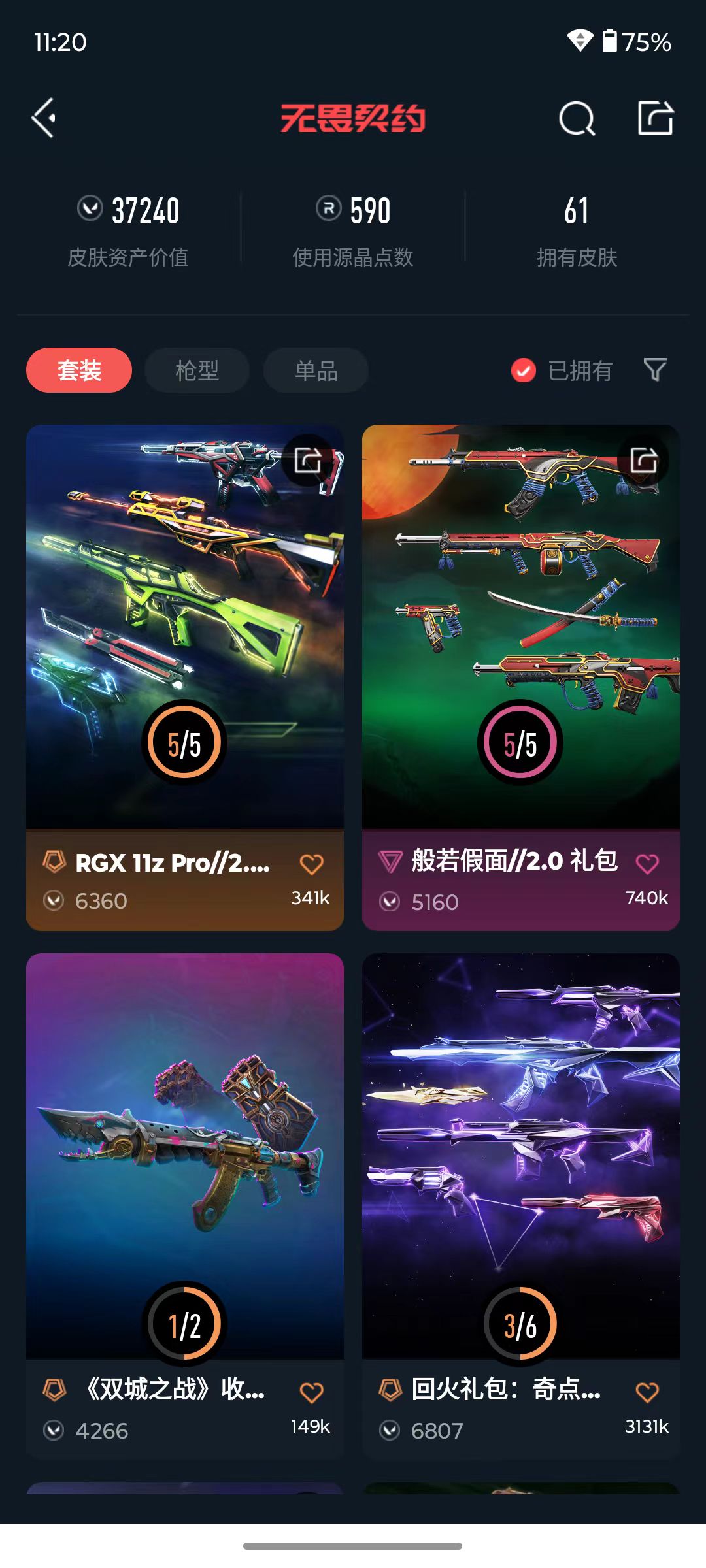Open the 般若假面//2.0 礼包 card
The width and height of the screenshot is (706, 1568).
pos(521,678)
